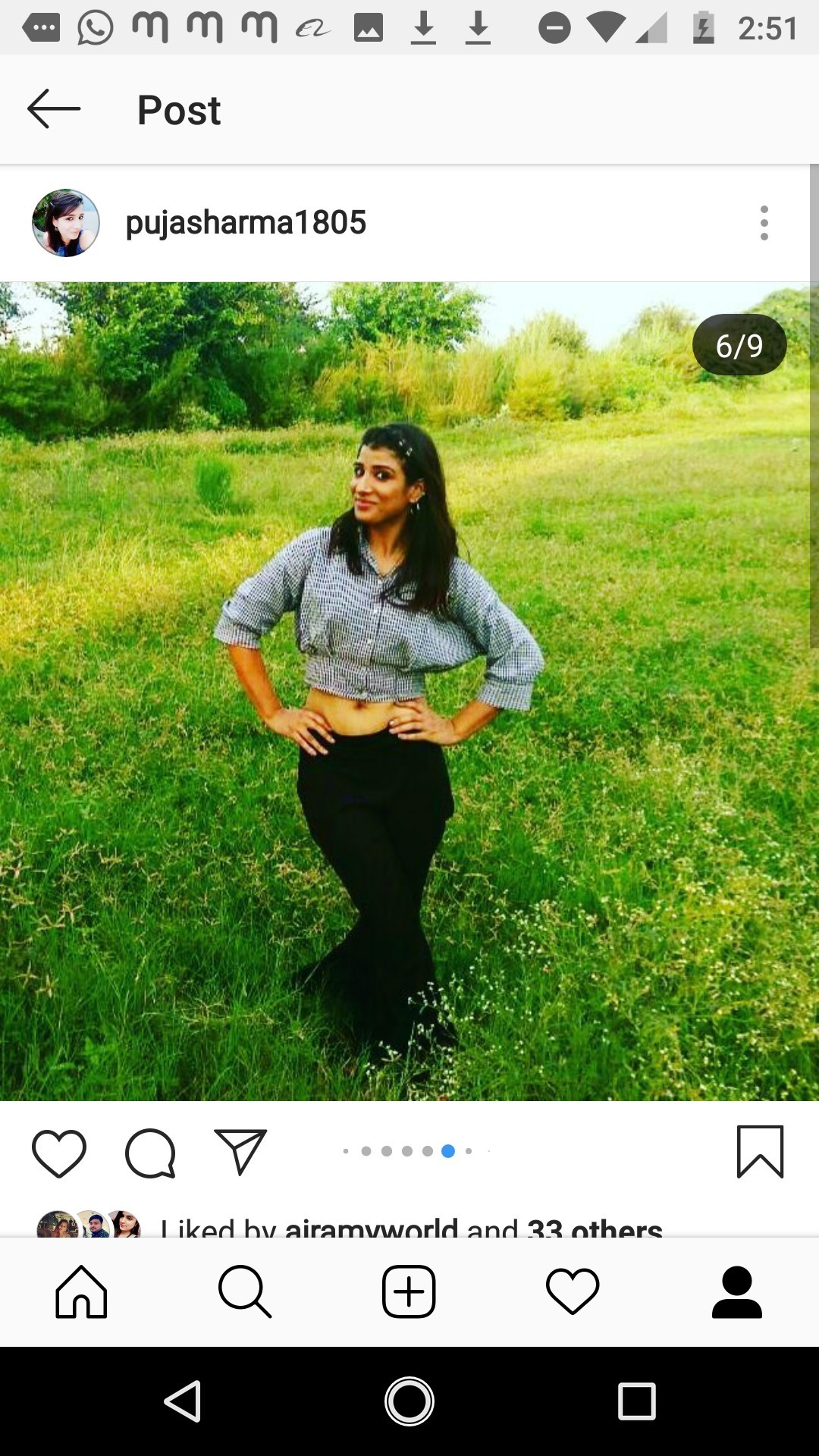Switch to the Home feed tab
The image size is (819, 1456).
[82, 1292]
